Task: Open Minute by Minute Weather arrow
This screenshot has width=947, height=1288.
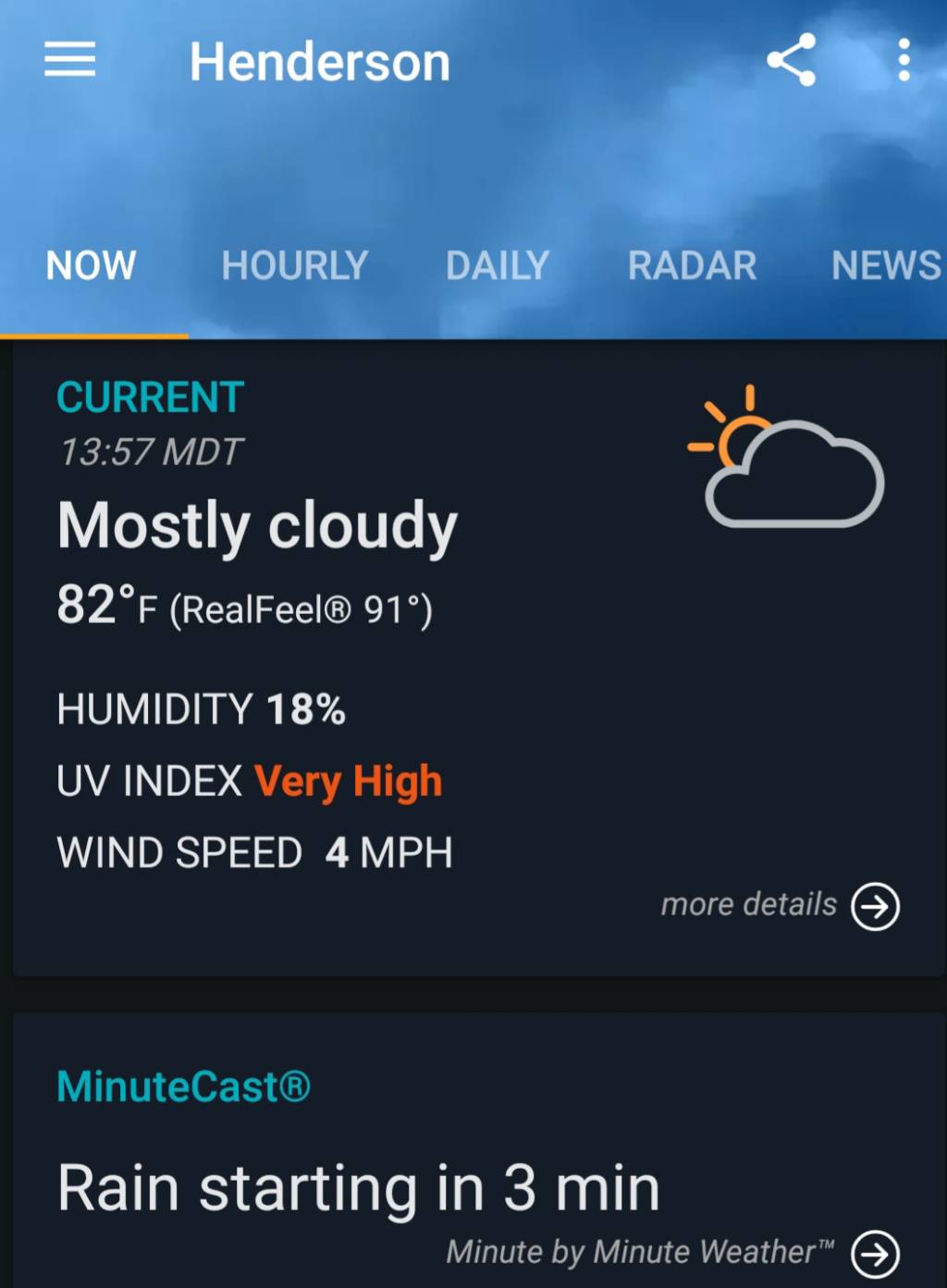Action: 875,1254
